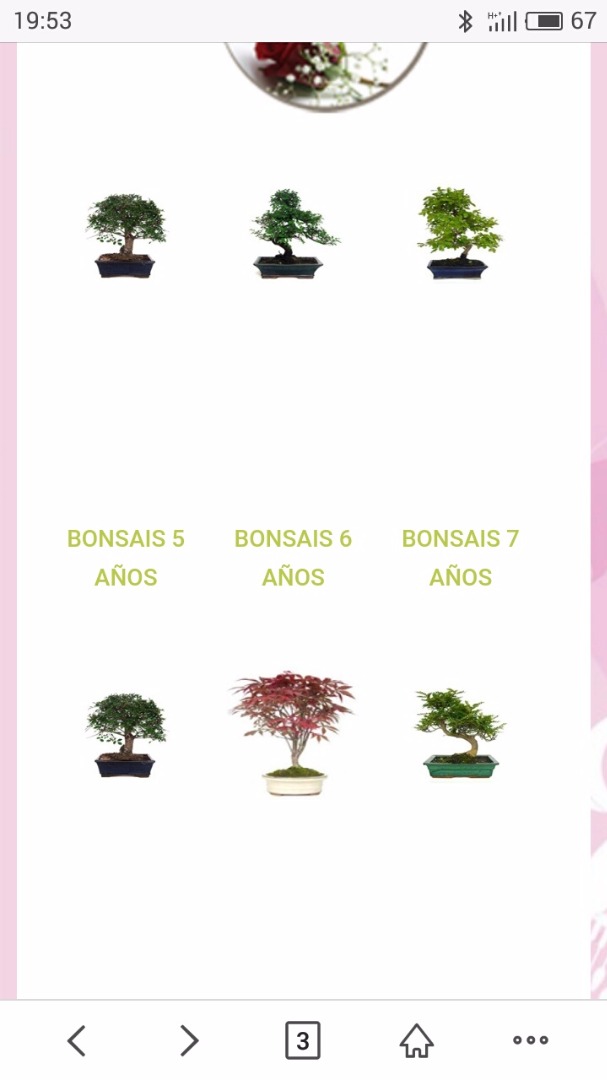The image size is (607, 1080).
Task: Open the browser tabs switcher
Action: tap(303, 1041)
